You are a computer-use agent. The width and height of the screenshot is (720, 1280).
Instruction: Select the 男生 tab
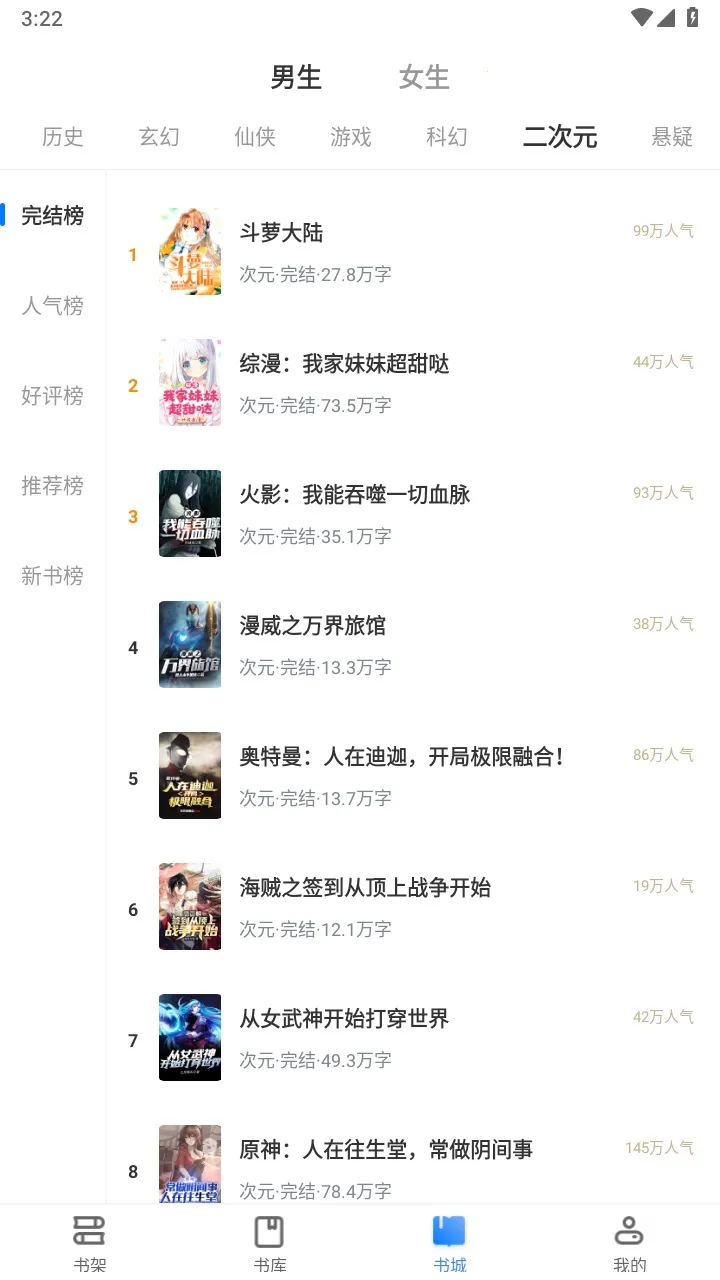click(x=296, y=77)
